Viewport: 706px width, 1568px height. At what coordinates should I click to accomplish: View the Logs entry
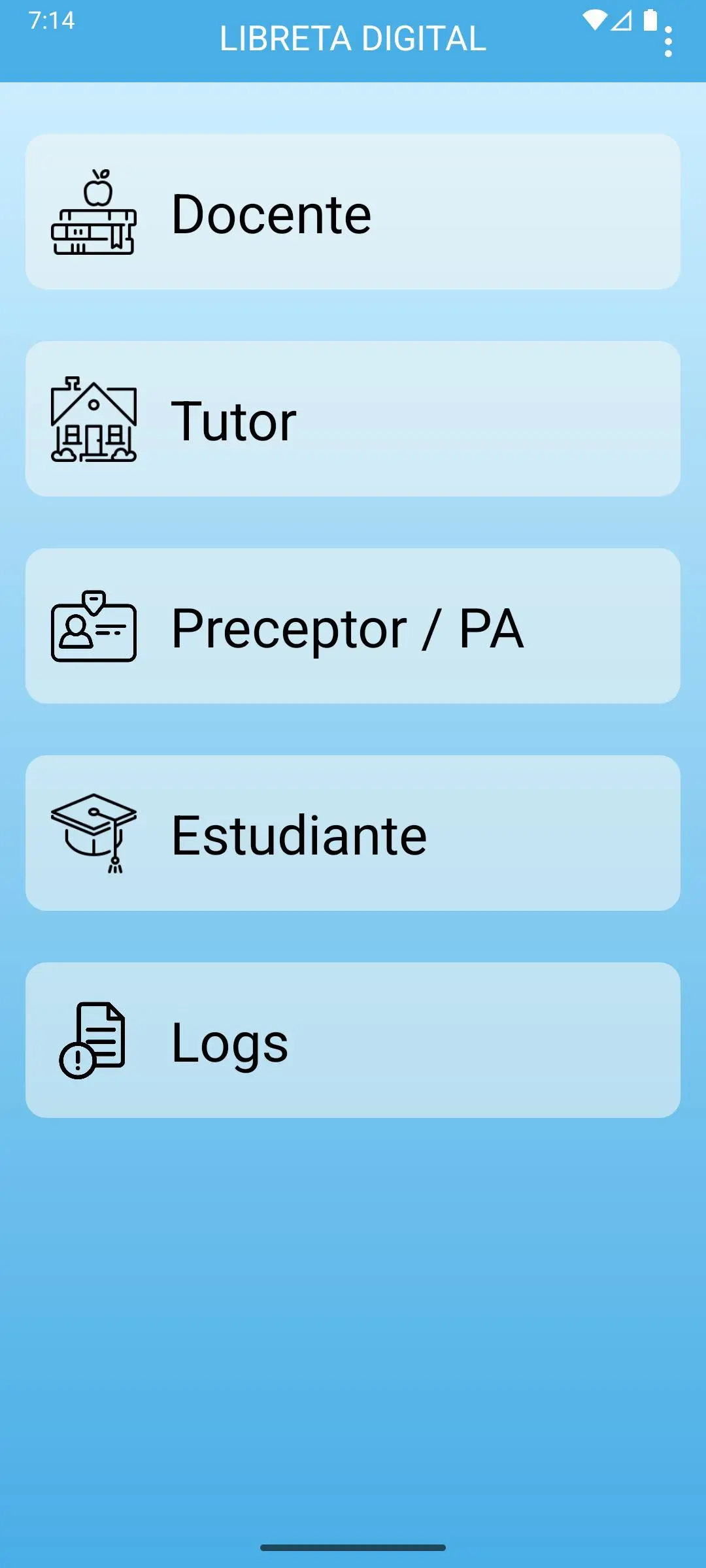[x=353, y=1040]
